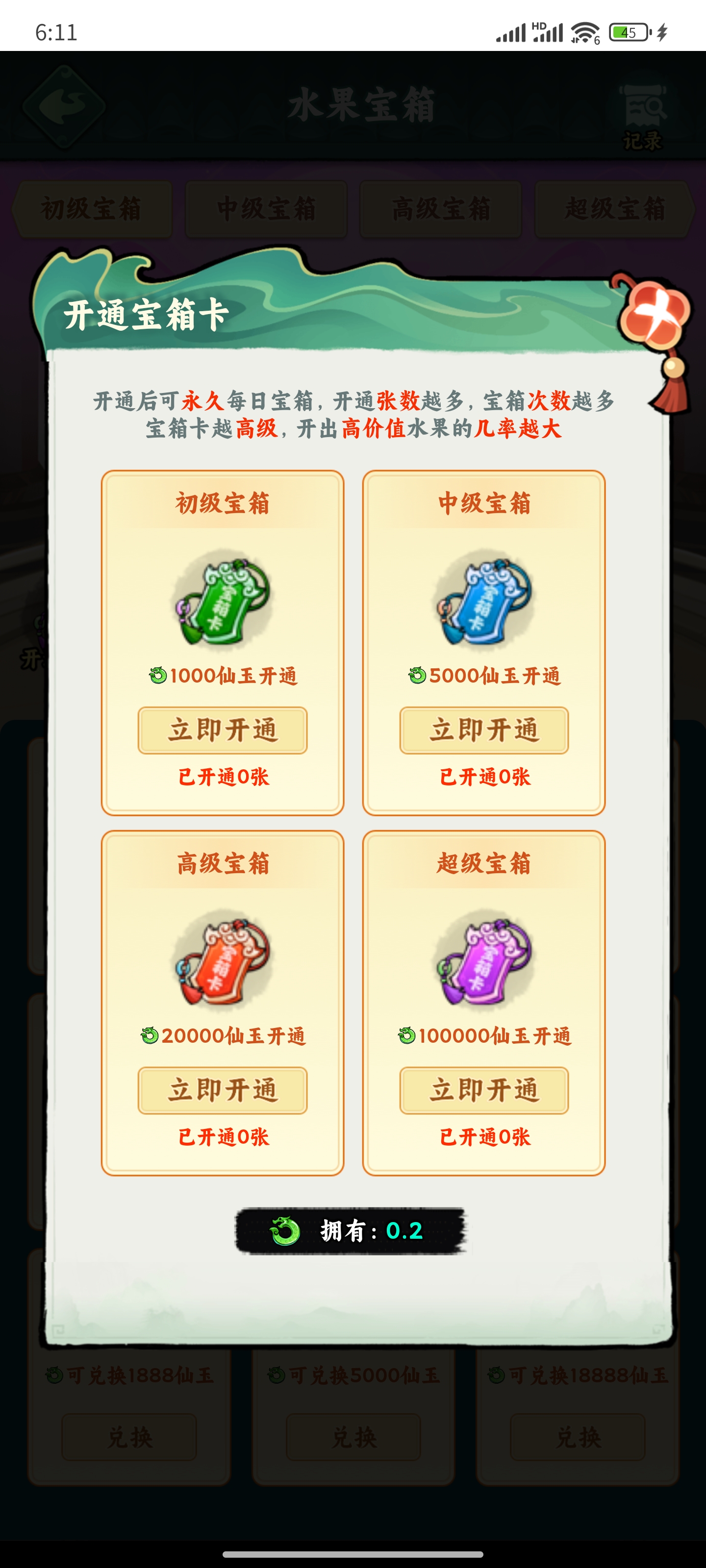
Task: Activate the 初级宝箱 card for 1000仙玉
Action: (222, 730)
